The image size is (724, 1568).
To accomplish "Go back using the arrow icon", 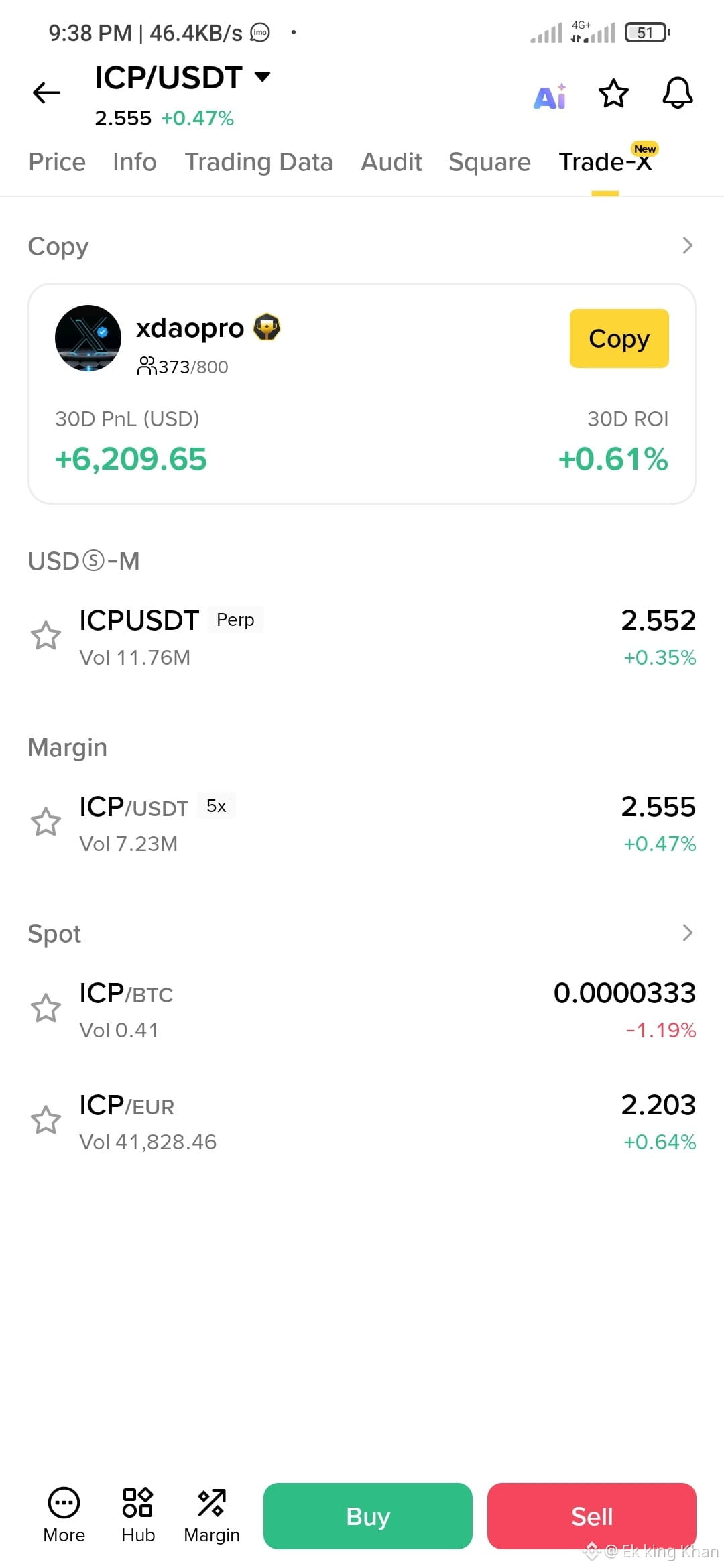I will tap(46, 92).
